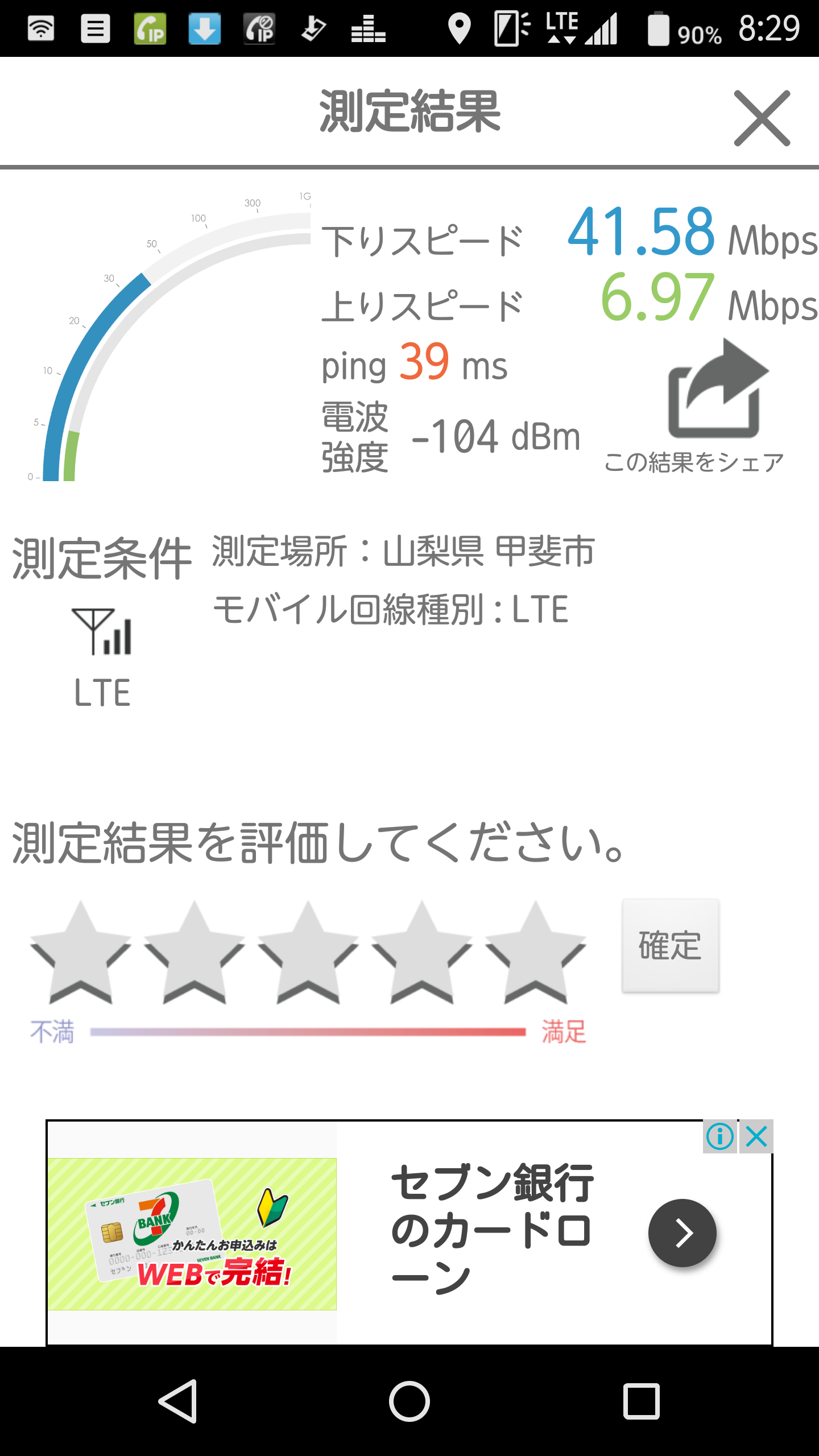Rate the result five stars
Screen dimensions: 819x1456
click(535, 953)
